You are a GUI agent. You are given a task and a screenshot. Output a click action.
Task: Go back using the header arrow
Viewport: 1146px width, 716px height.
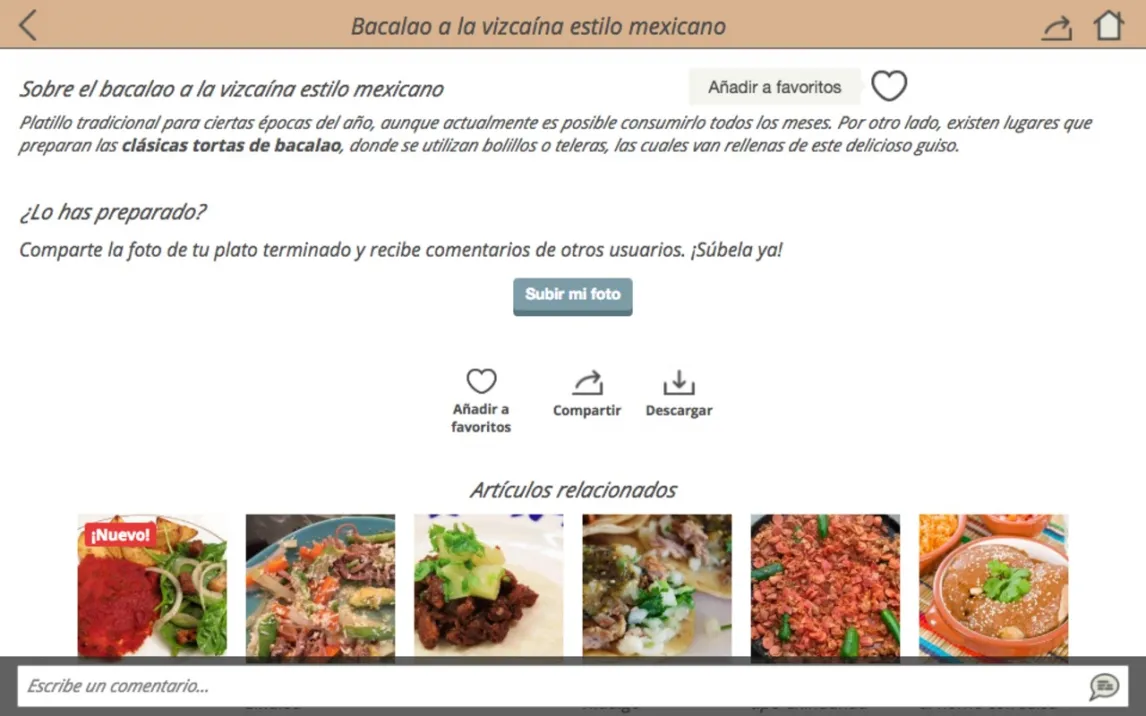(x=28, y=25)
